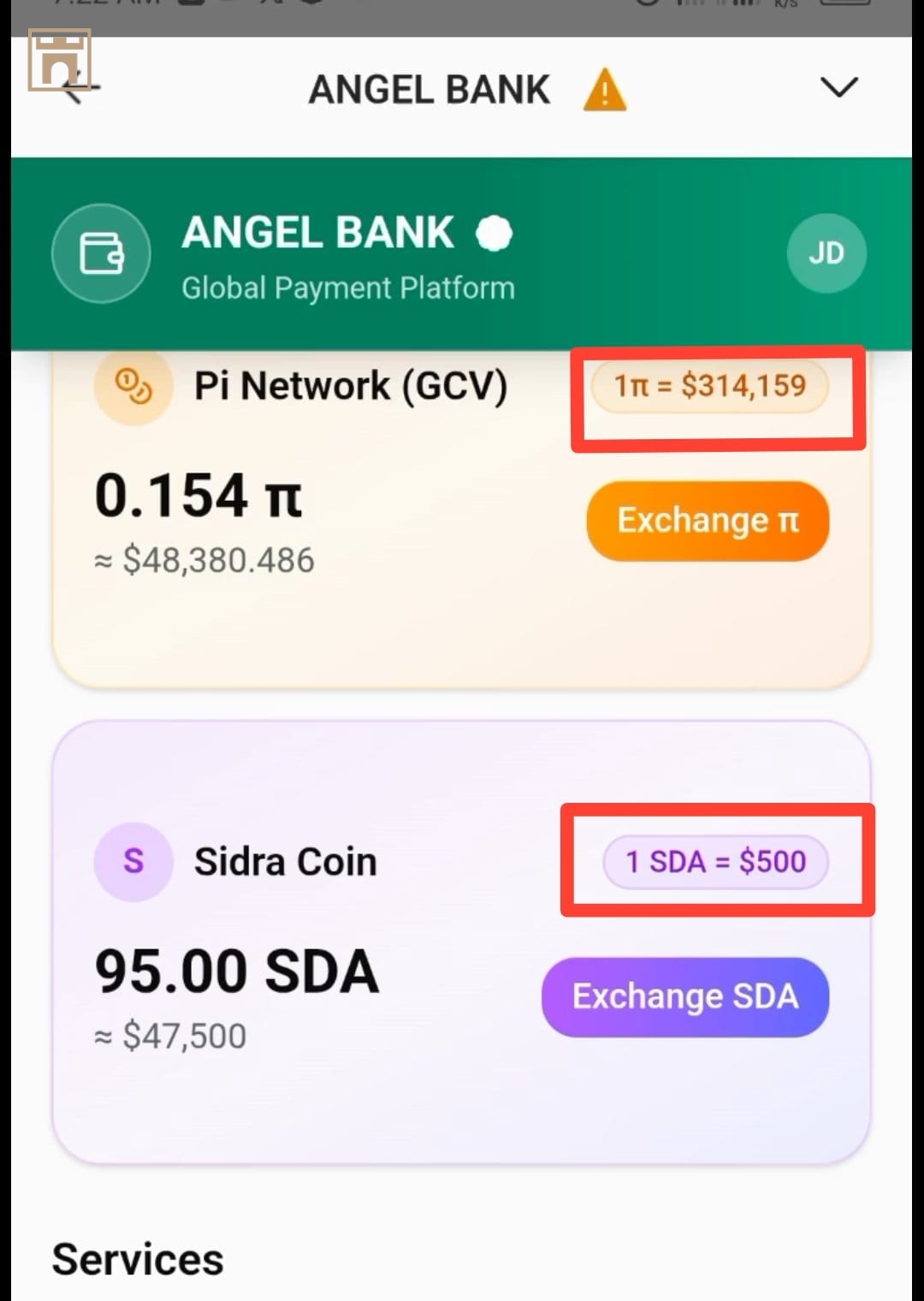Go back using the header arrow
The width and height of the screenshot is (924, 1301).
coord(81,87)
